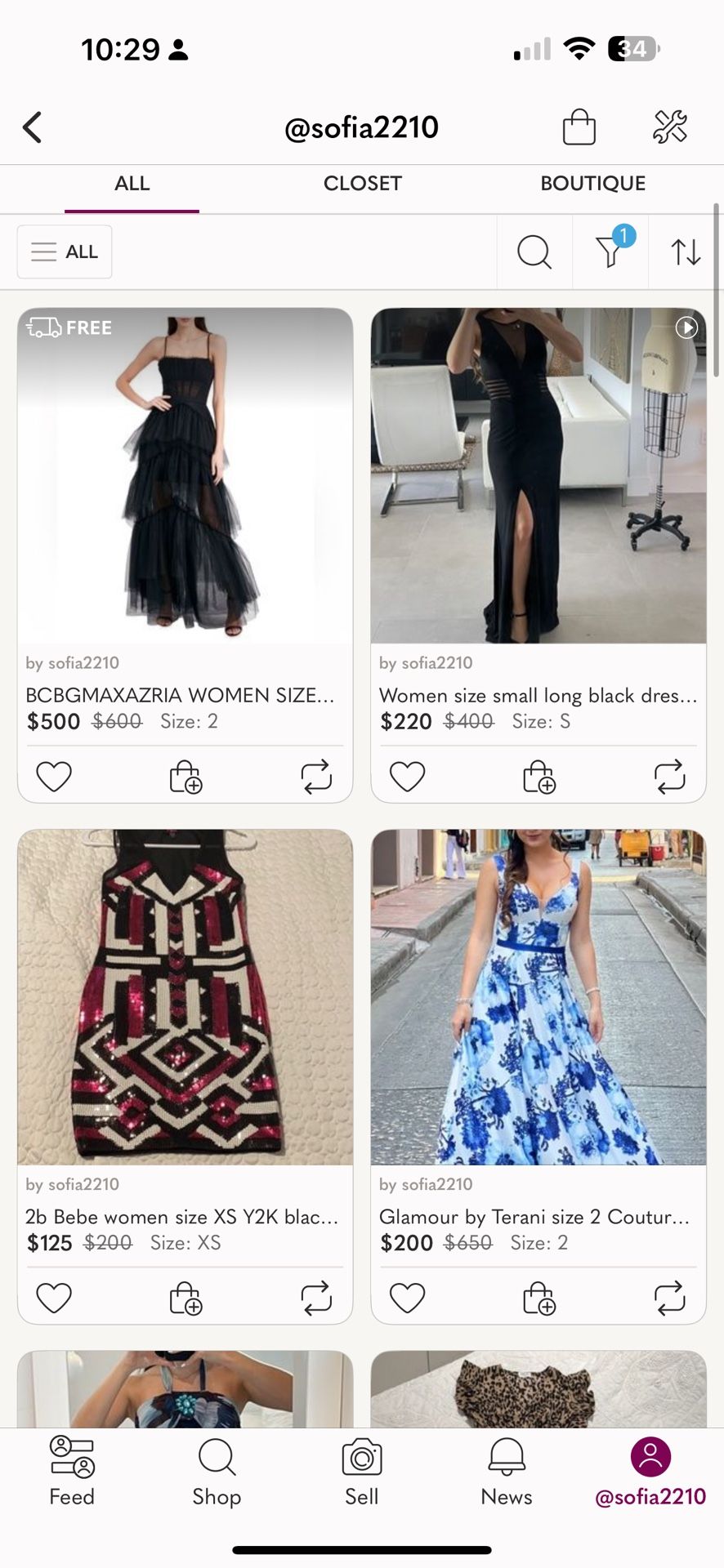Open the sort options

(x=686, y=252)
